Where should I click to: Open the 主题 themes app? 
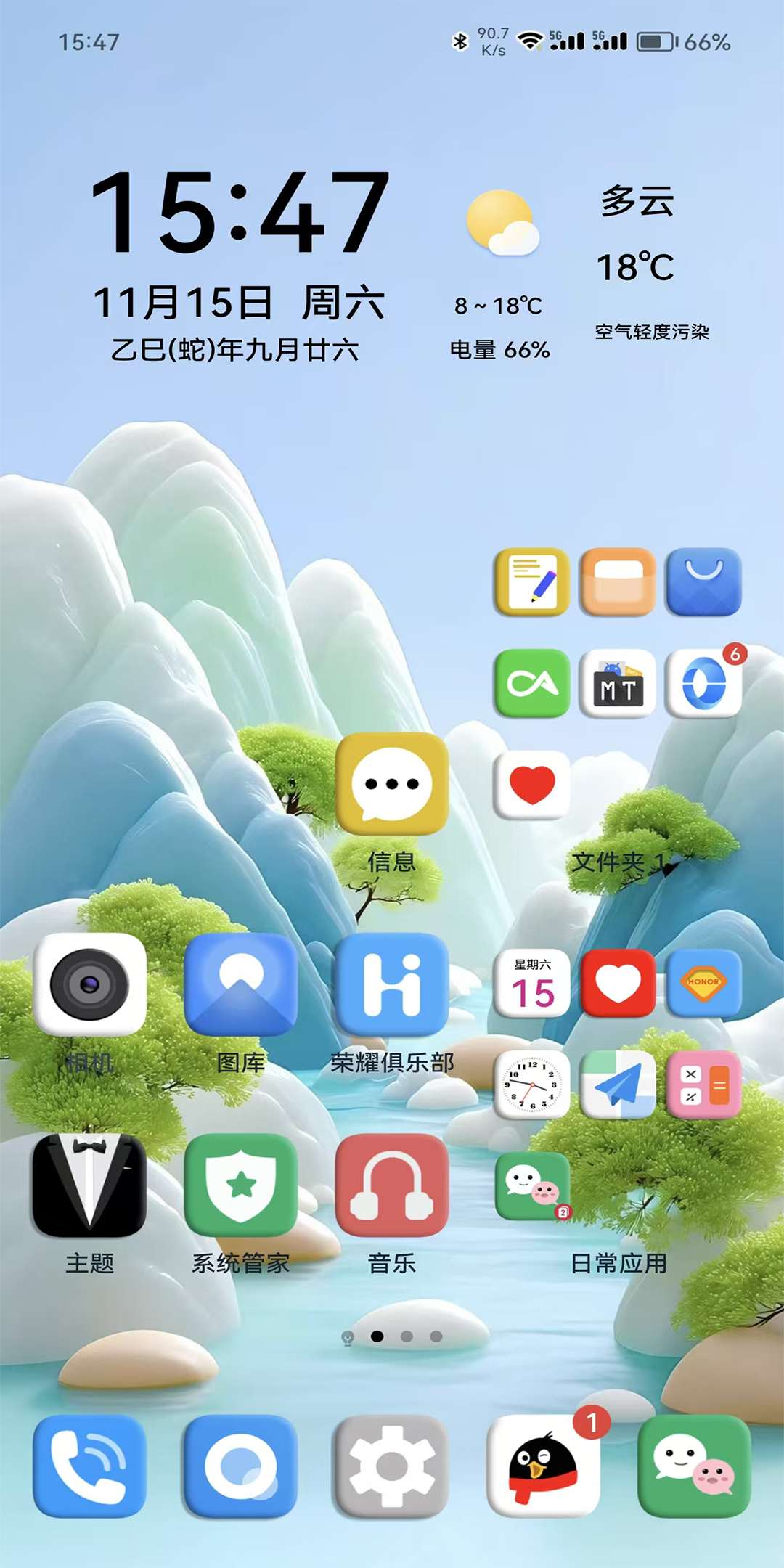coord(89,1185)
